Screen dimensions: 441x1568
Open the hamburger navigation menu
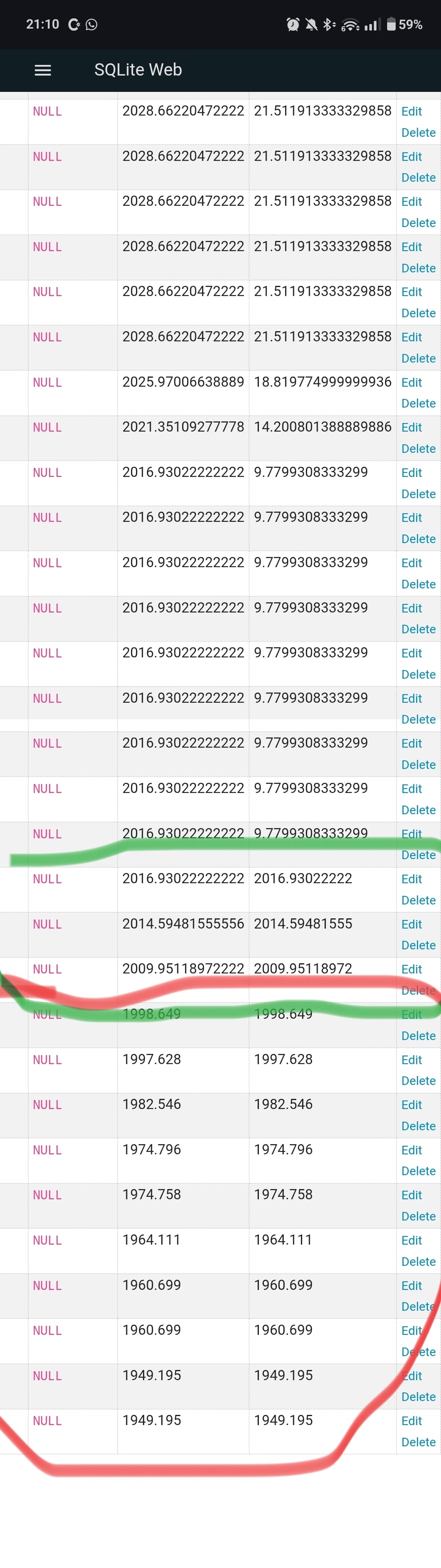point(42,70)
